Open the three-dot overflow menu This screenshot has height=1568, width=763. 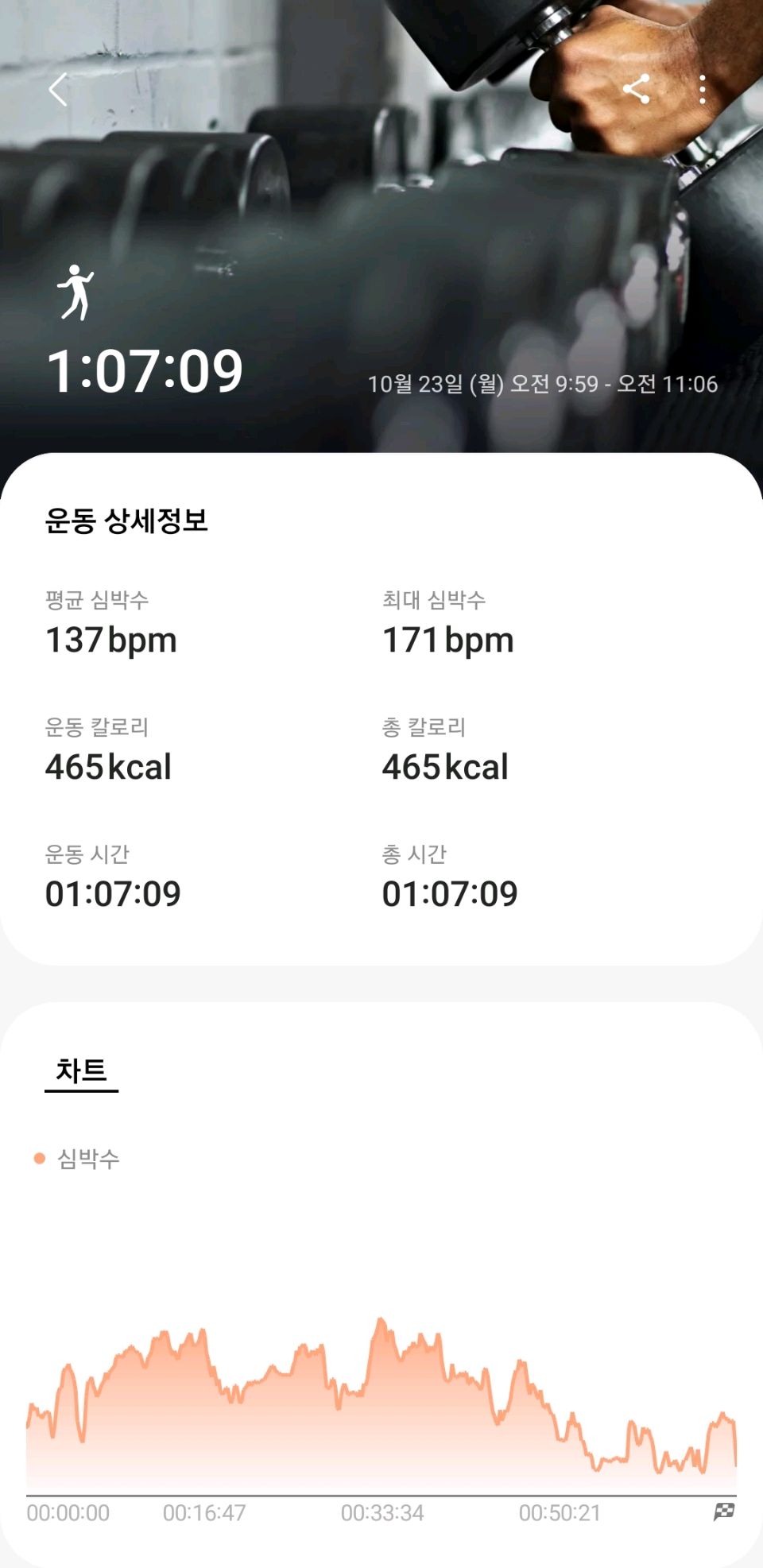pos(703,90)
